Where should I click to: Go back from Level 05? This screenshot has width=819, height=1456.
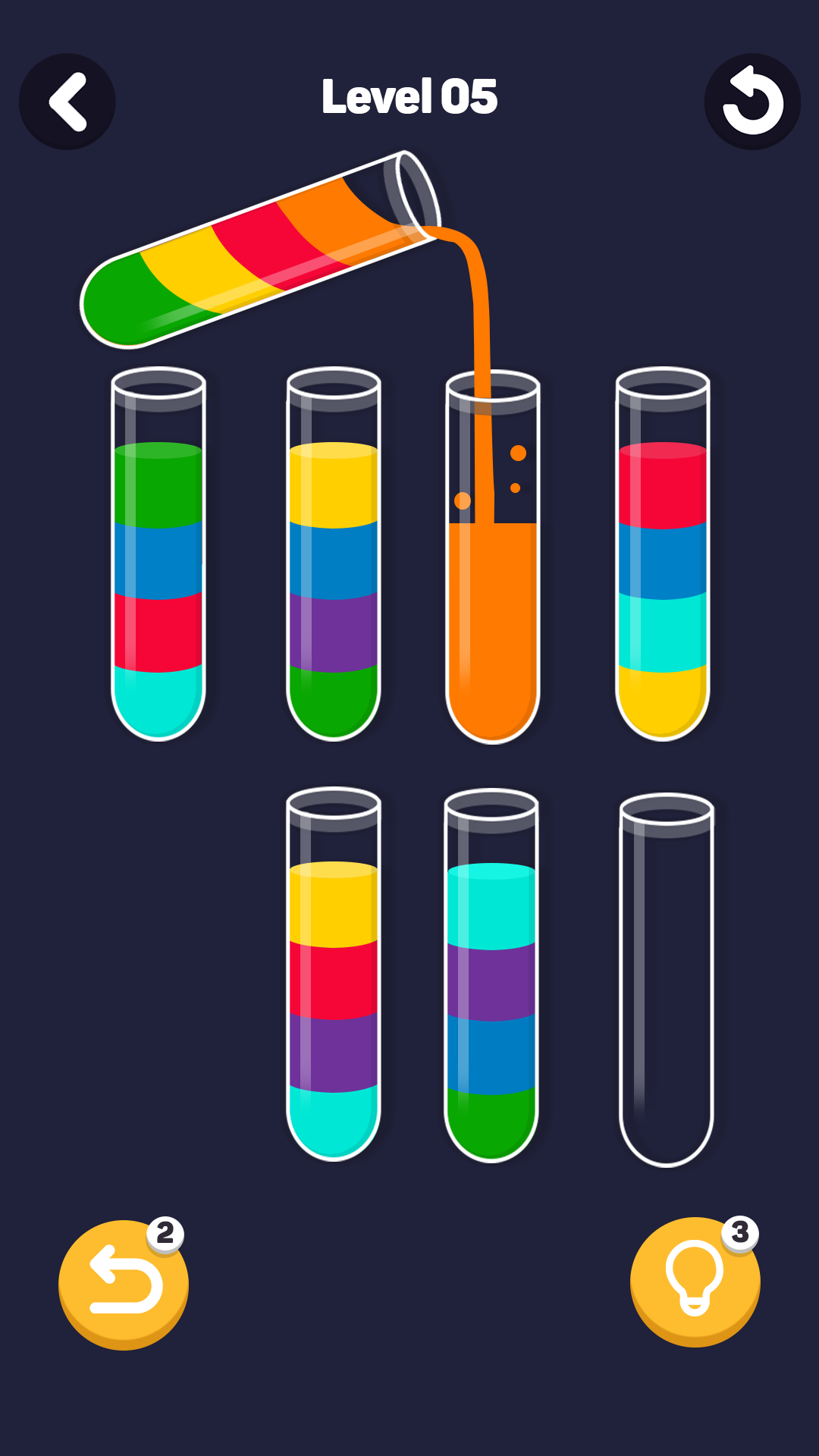click(67, 102)
